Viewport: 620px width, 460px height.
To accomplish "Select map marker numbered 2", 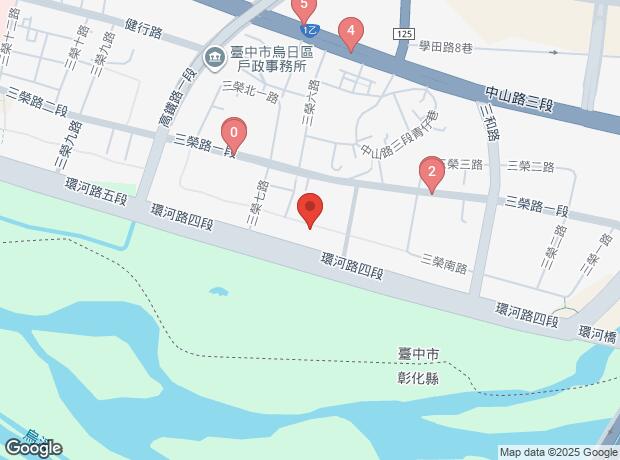I will (431, 172).
